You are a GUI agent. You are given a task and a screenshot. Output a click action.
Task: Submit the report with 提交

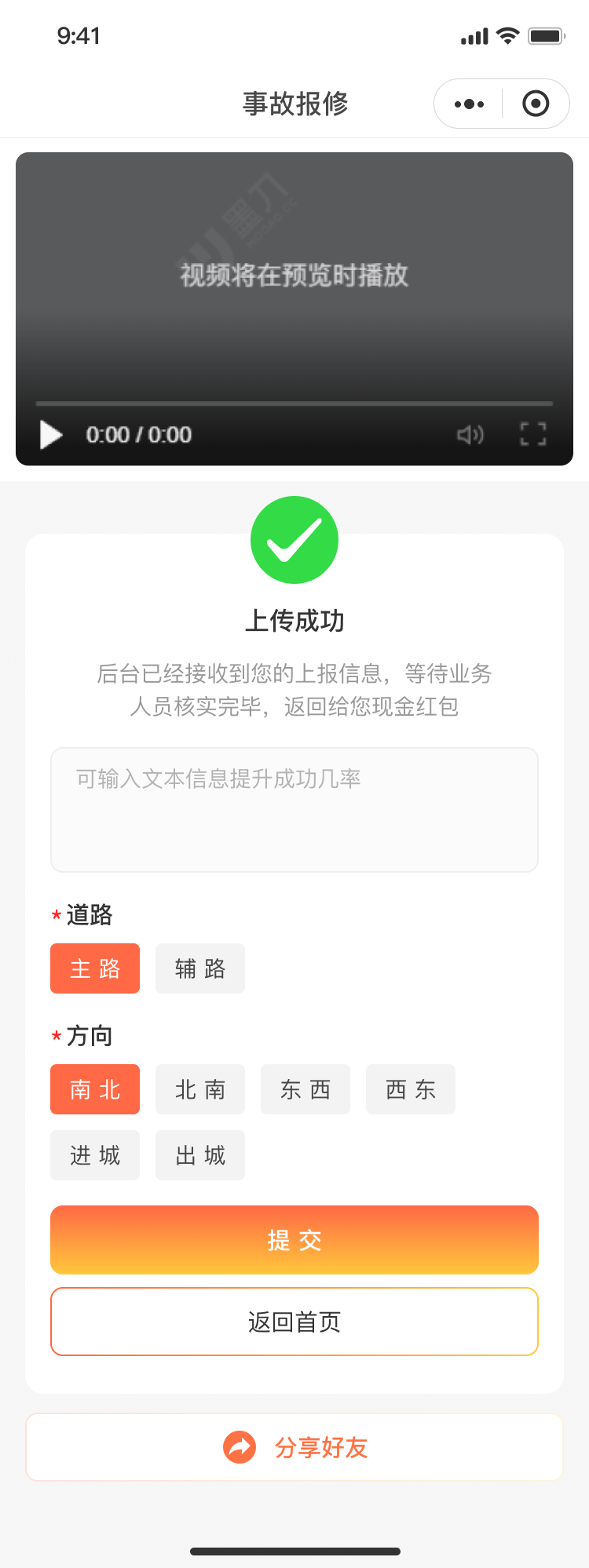point(294,1240)
